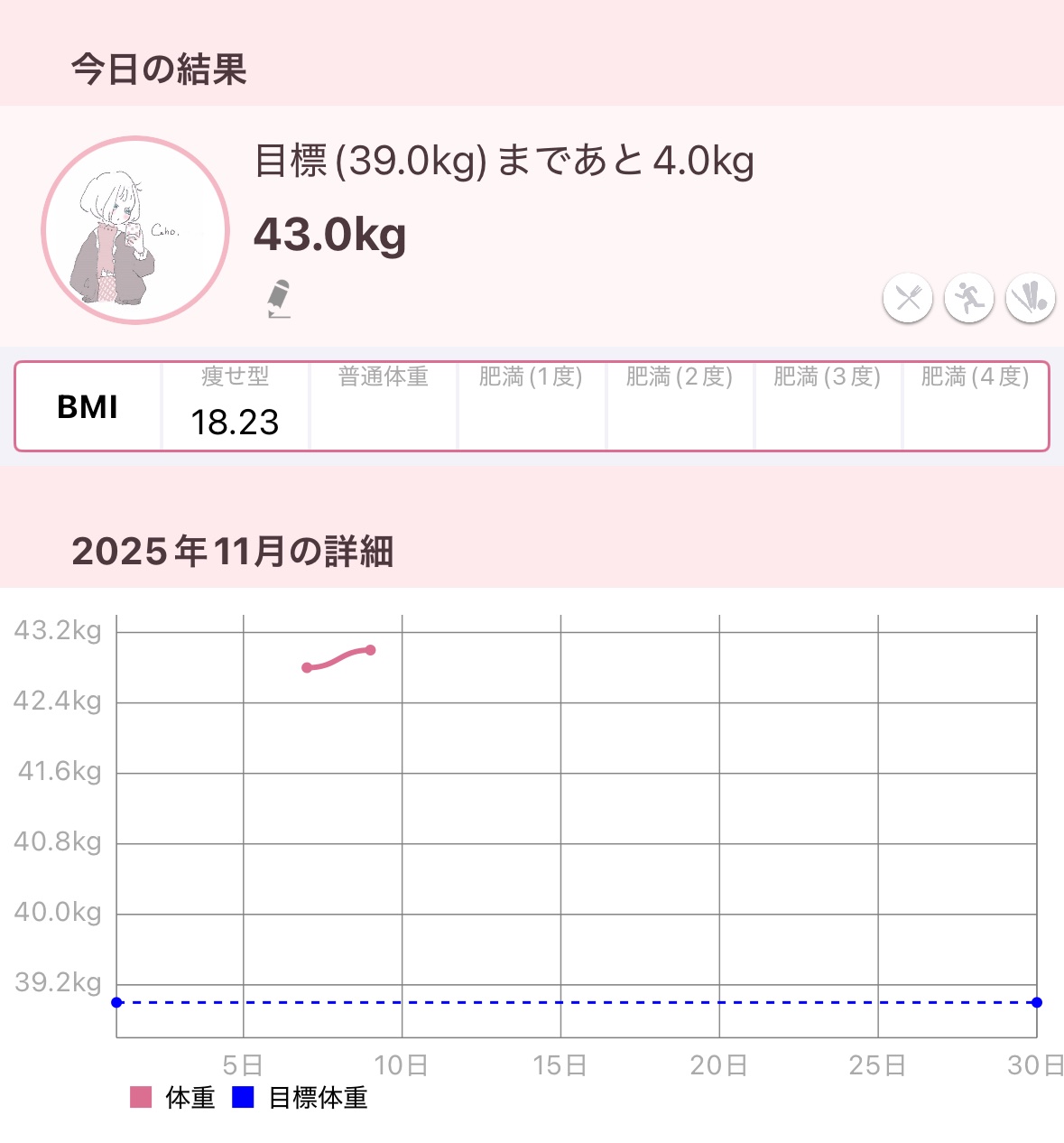Tap the 43.0kg current weight value
The width and height of the screenshot is (1064, 1143).
click(x=331, y=236)
